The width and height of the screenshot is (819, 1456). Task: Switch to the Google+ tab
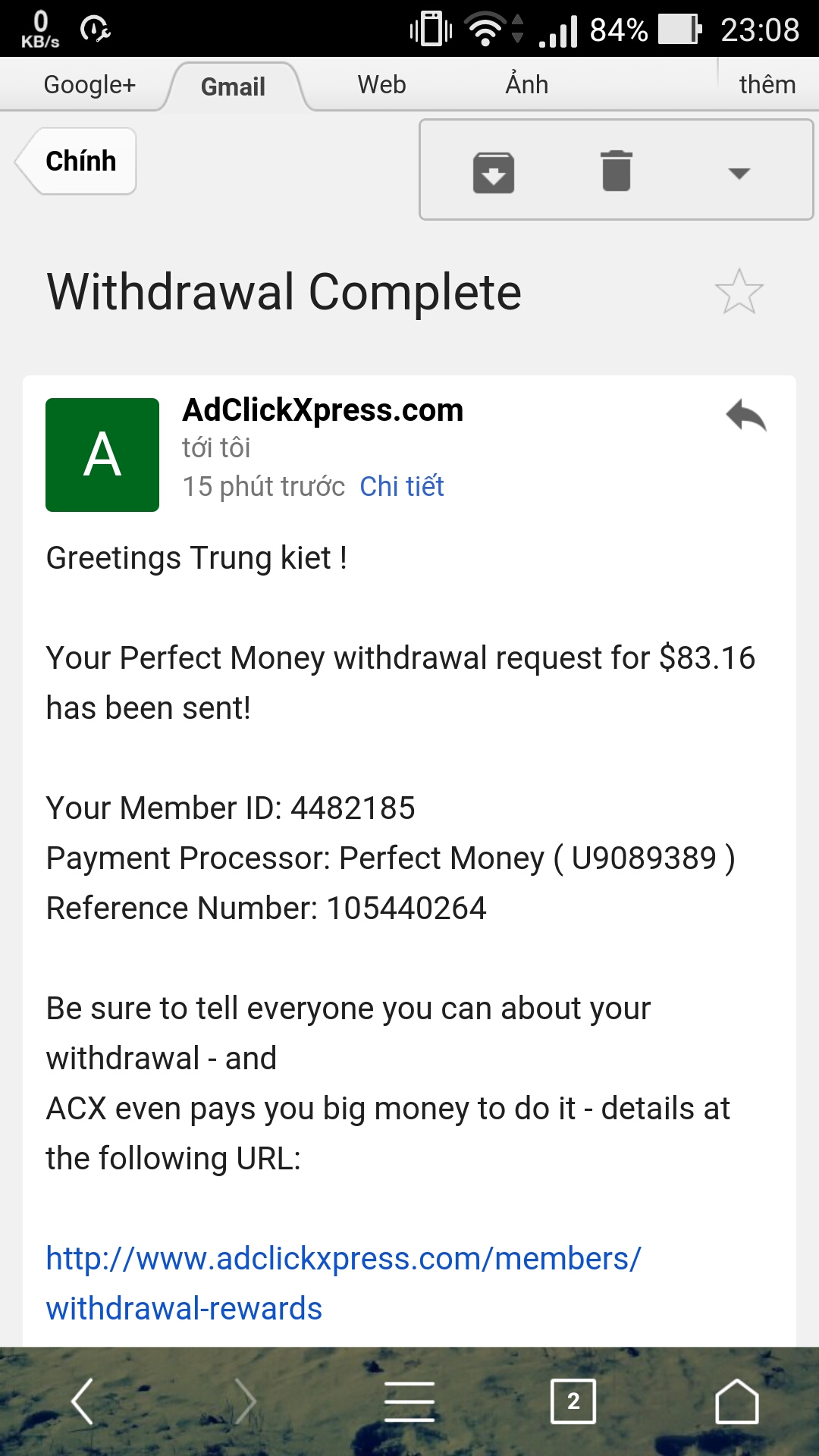(89, 85)
